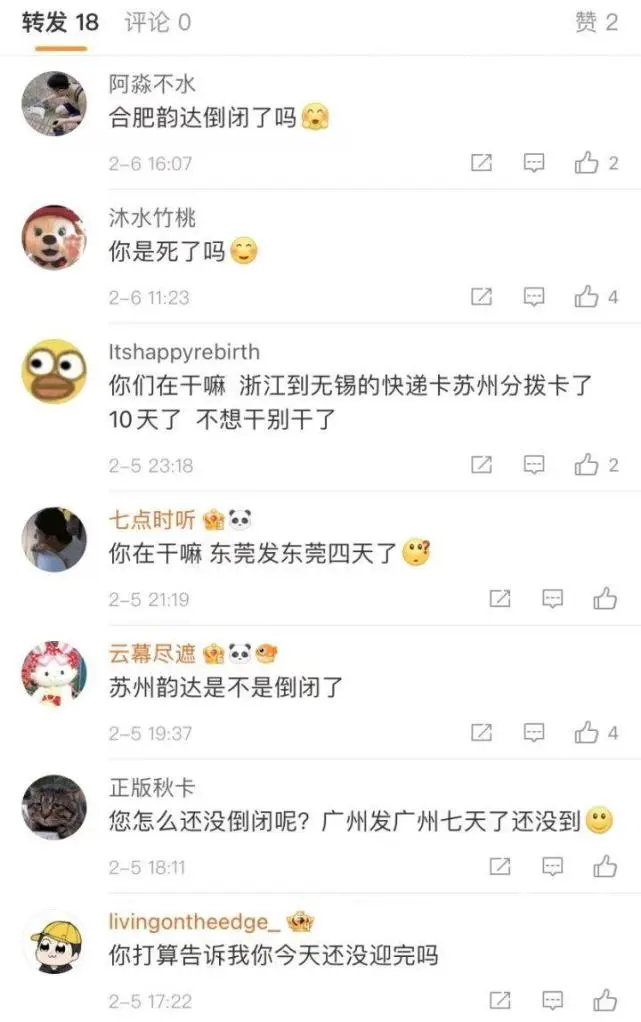Reply to 云幕尽遮's comment
641x1022 pixels.
(x=535, y=733)
